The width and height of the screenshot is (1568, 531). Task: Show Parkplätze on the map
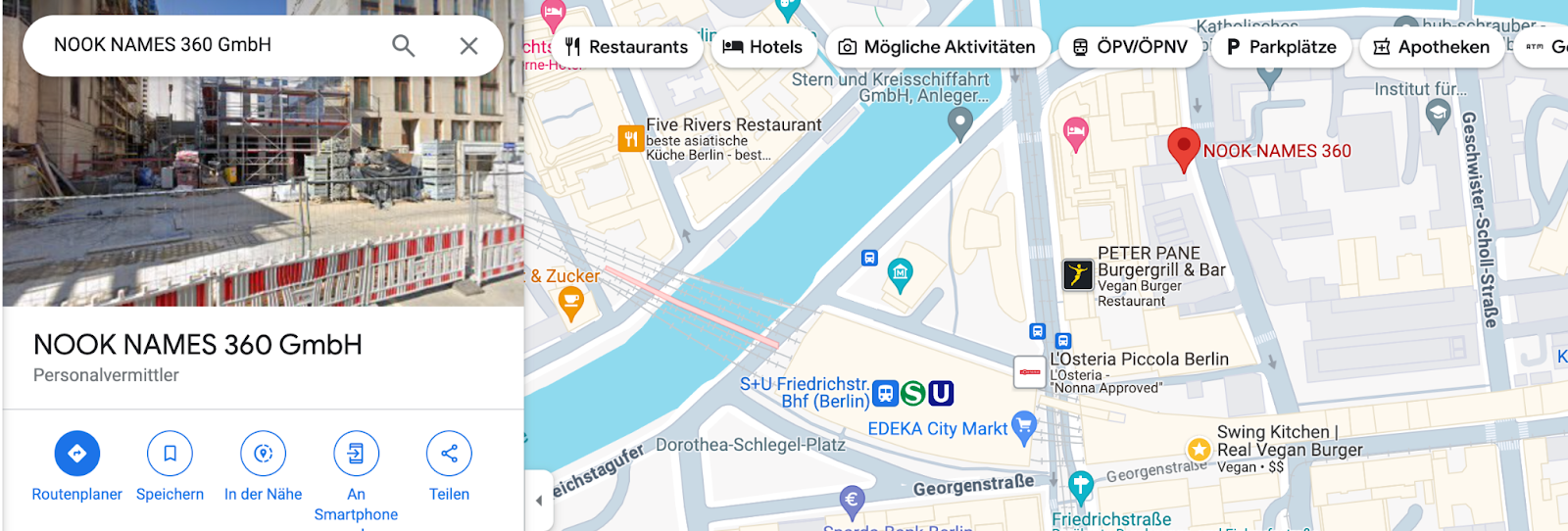[1281, 46]
